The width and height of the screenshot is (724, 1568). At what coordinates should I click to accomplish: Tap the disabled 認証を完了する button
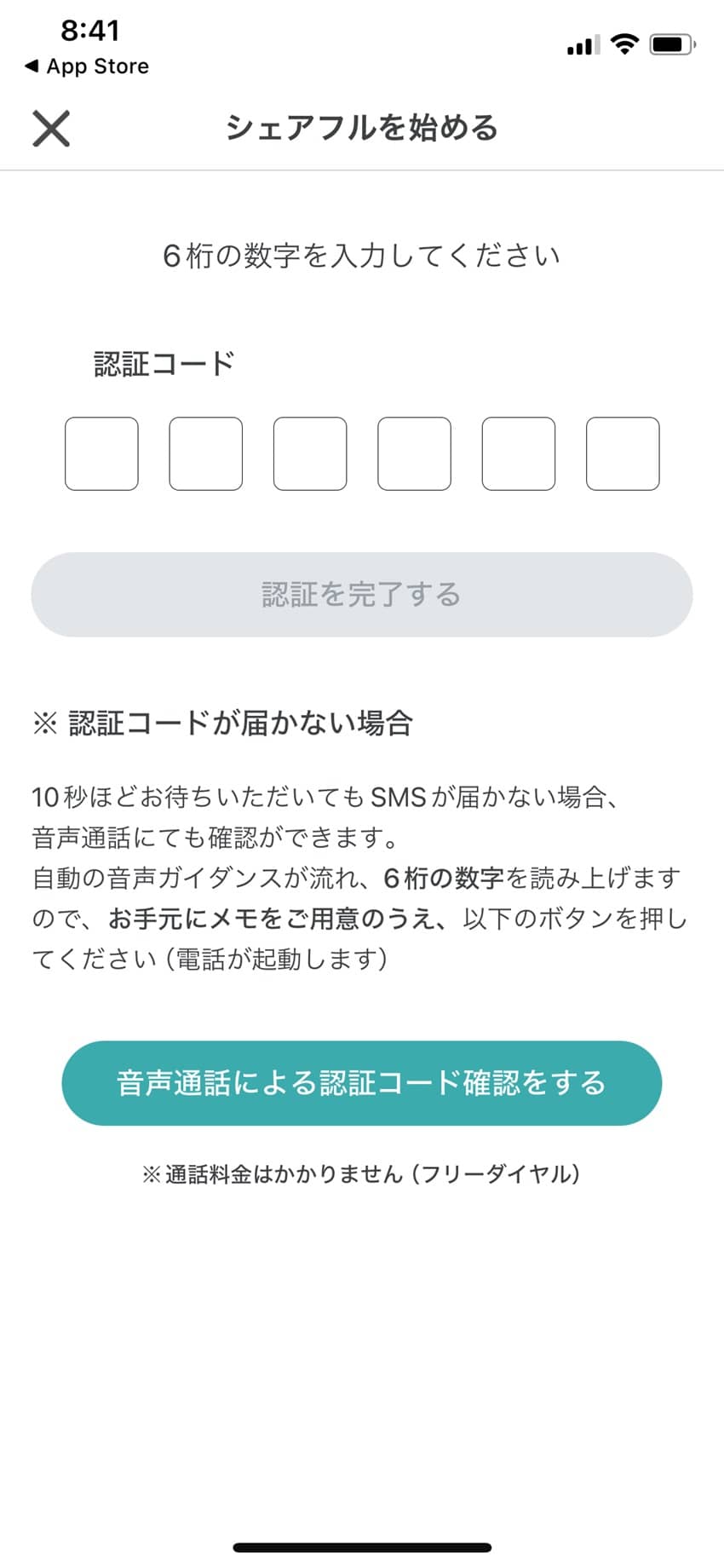(361, 594)
